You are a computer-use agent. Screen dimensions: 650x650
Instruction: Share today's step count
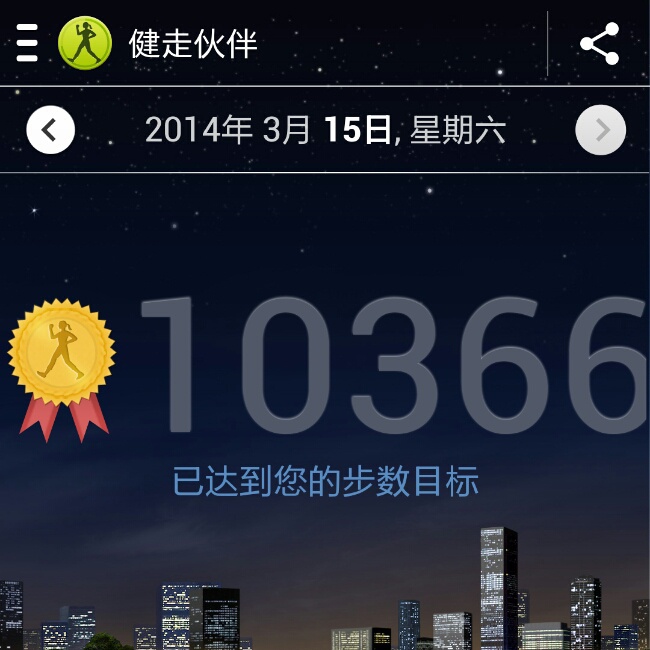pos(599,44)
